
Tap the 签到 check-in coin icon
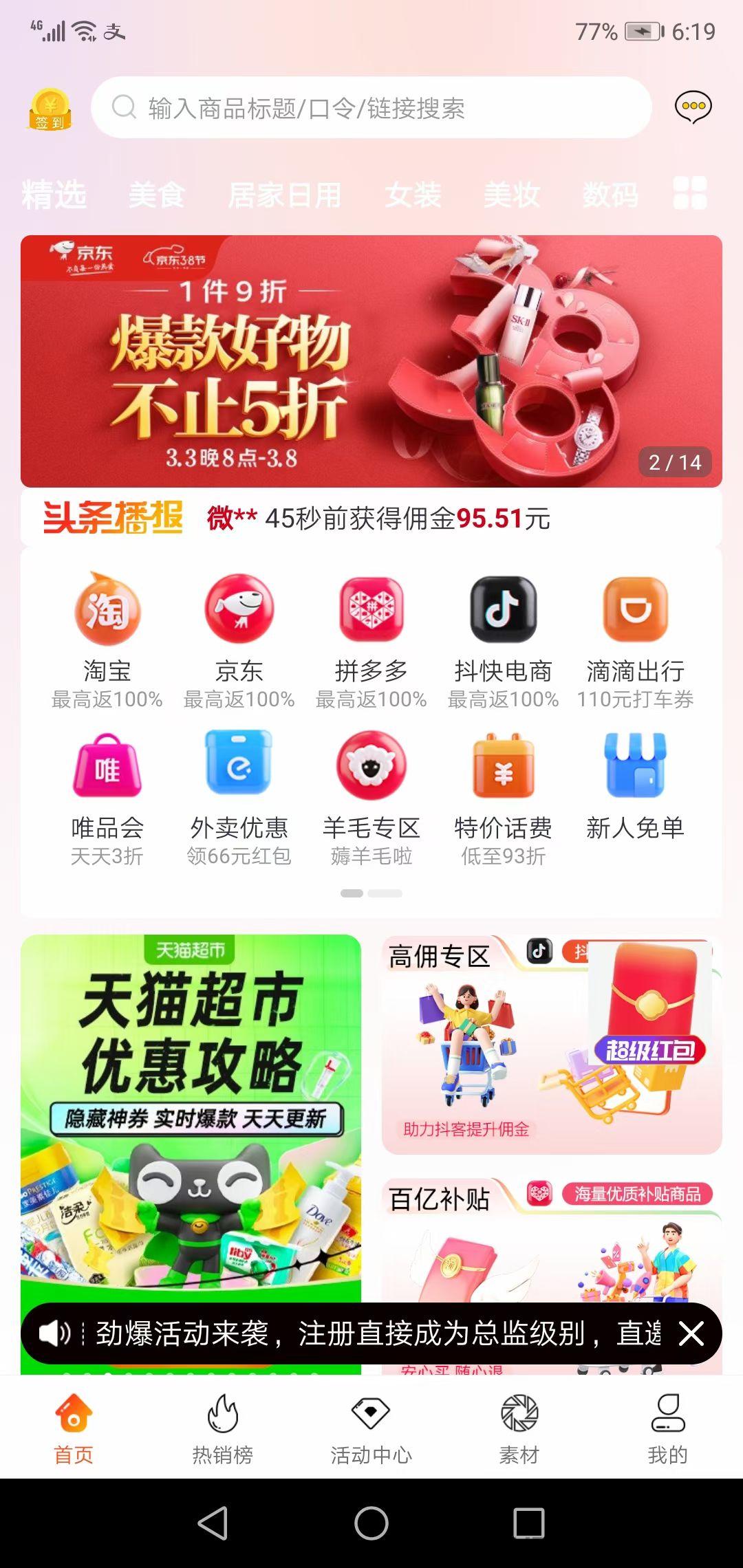coord(50,109)
